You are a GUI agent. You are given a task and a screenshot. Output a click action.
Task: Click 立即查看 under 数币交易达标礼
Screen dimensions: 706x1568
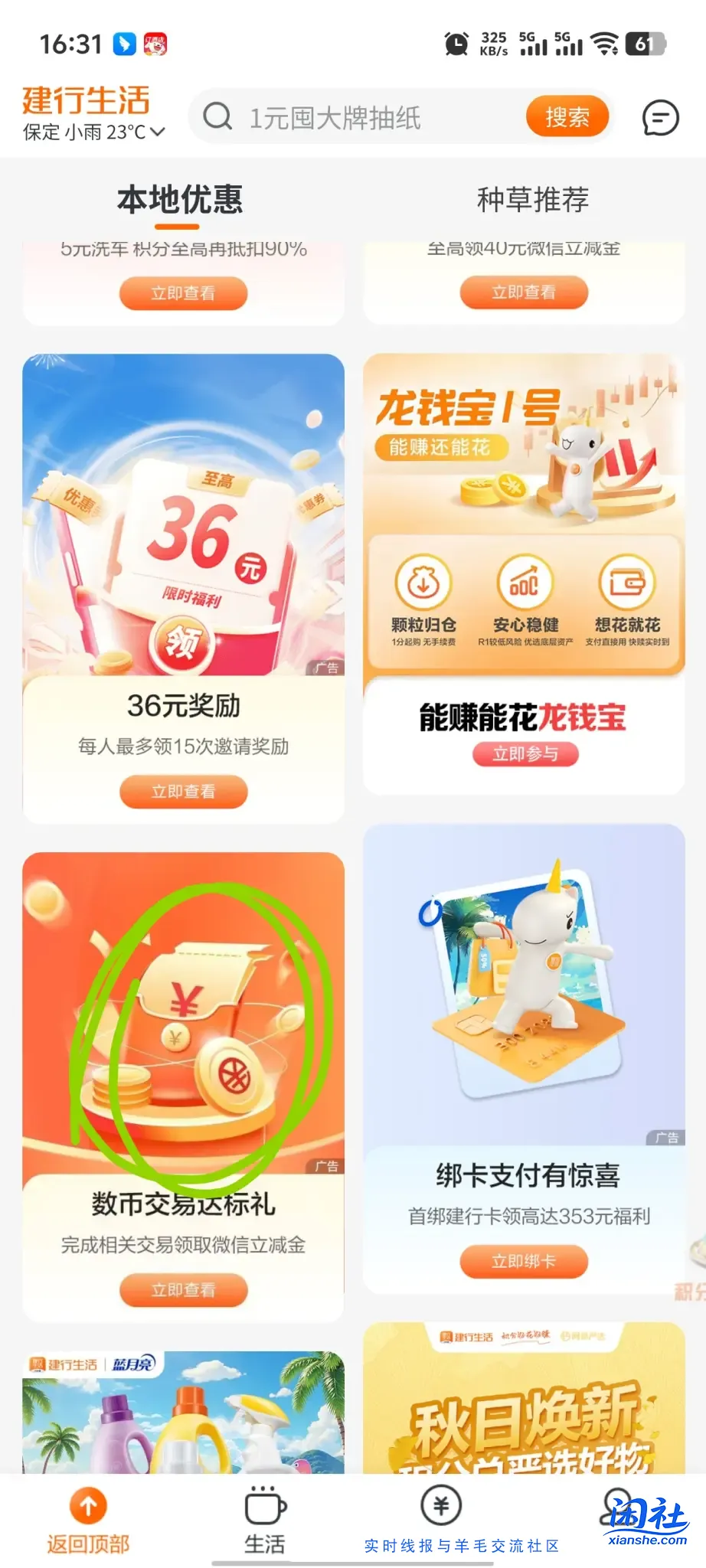pos(183,1290)
